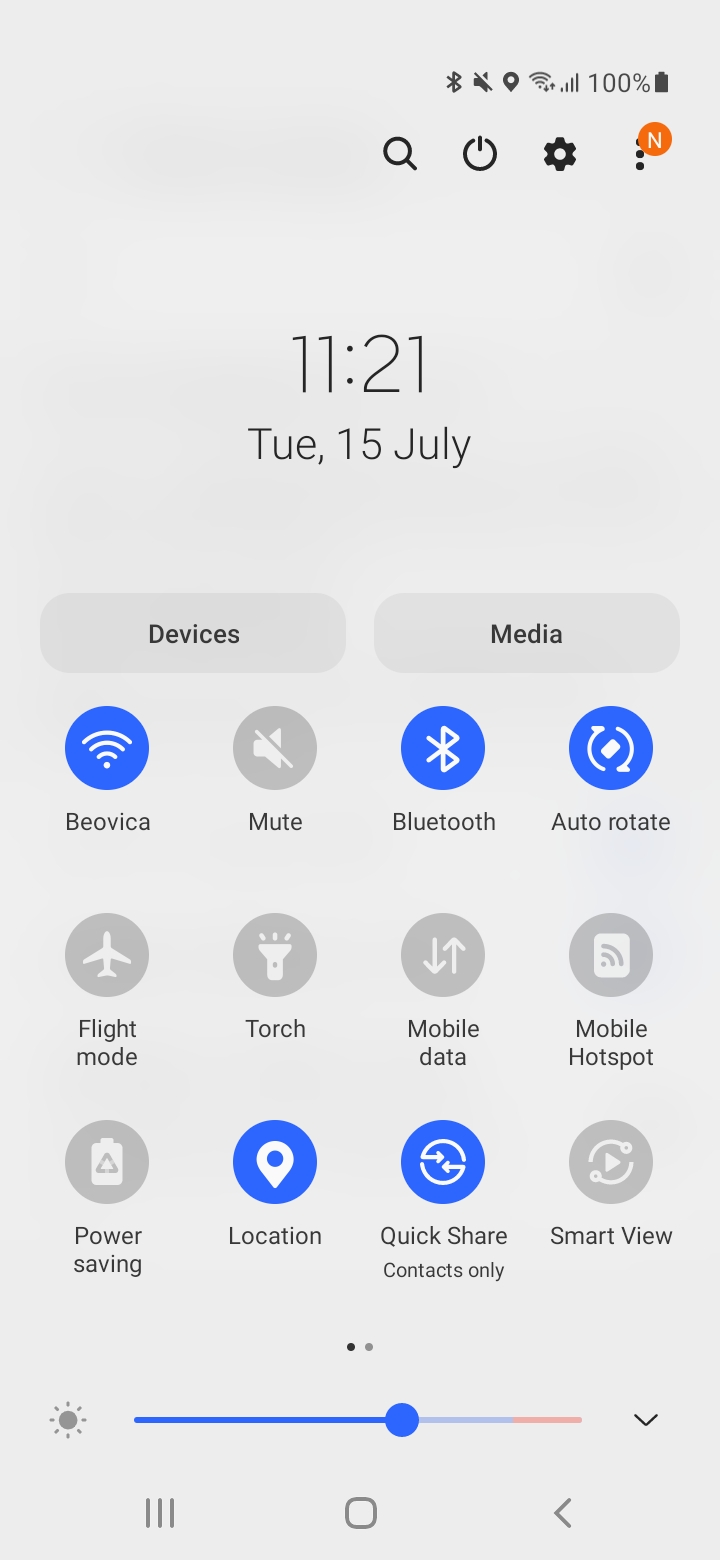Turn on Mobile Hotspot

[x=611, y=955]
